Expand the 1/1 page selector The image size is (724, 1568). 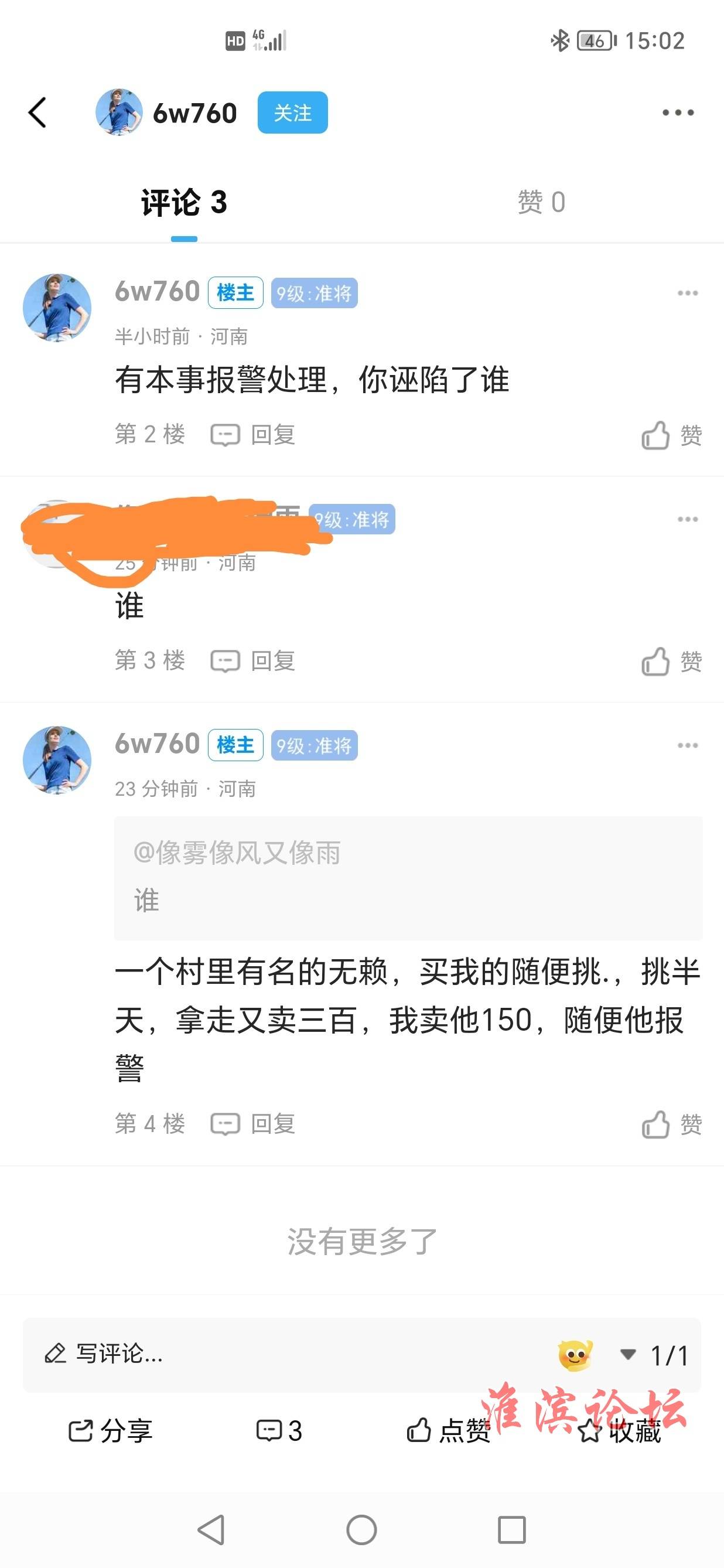tap(654, 1355)
